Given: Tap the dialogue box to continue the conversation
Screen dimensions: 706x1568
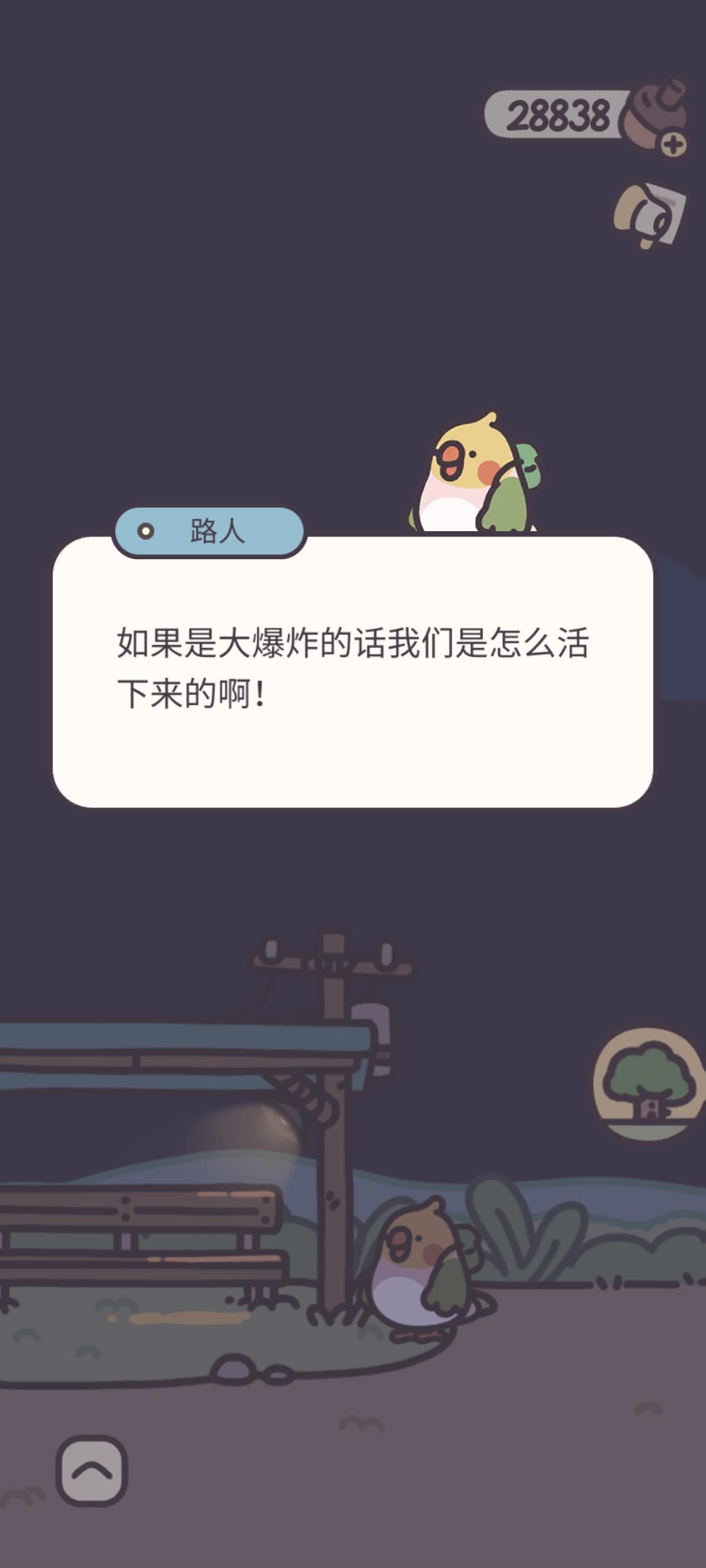Looking at the screenshot, I should pos(353,673).
